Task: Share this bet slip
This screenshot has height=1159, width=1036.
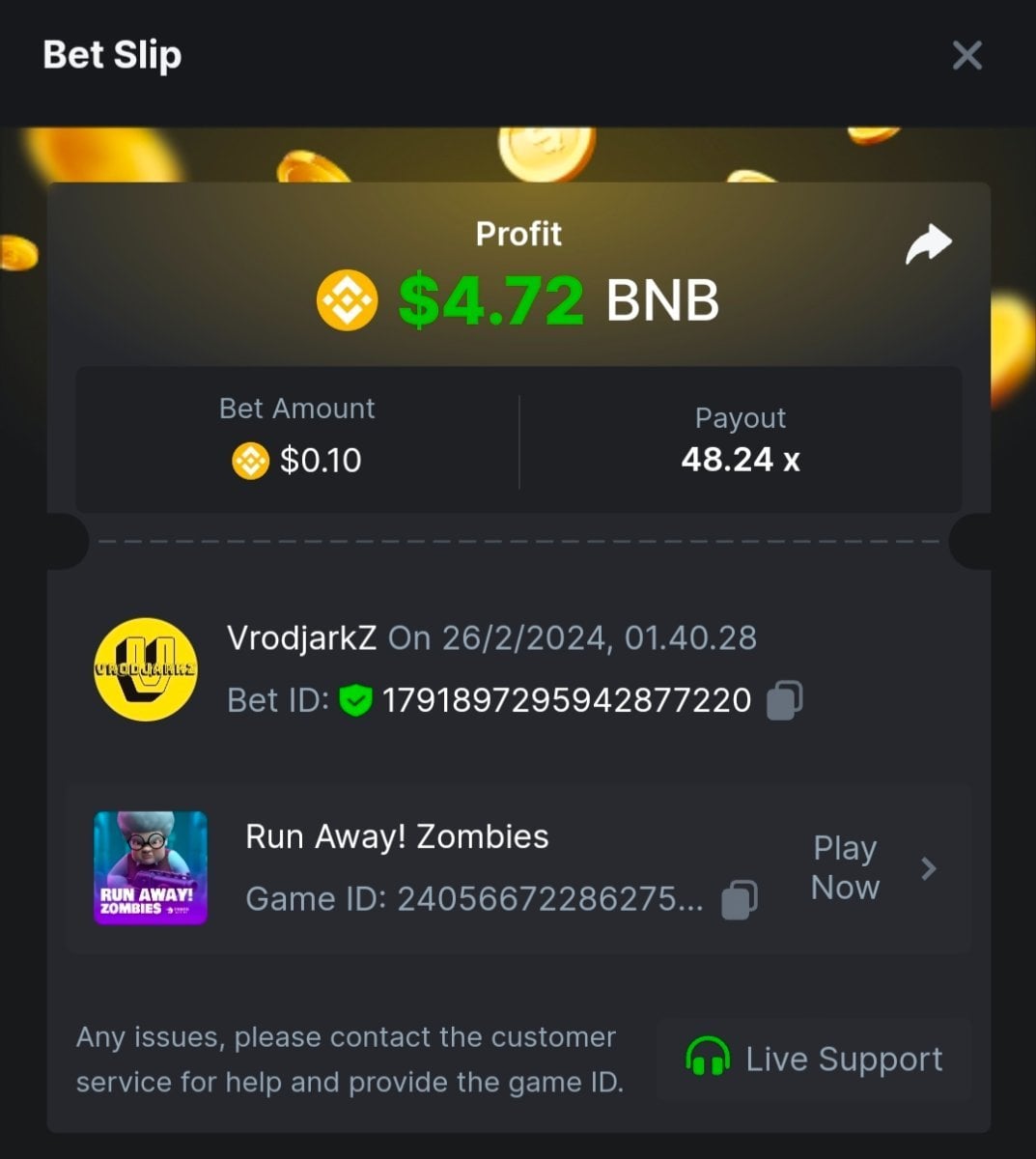Action: pos(928,243)
